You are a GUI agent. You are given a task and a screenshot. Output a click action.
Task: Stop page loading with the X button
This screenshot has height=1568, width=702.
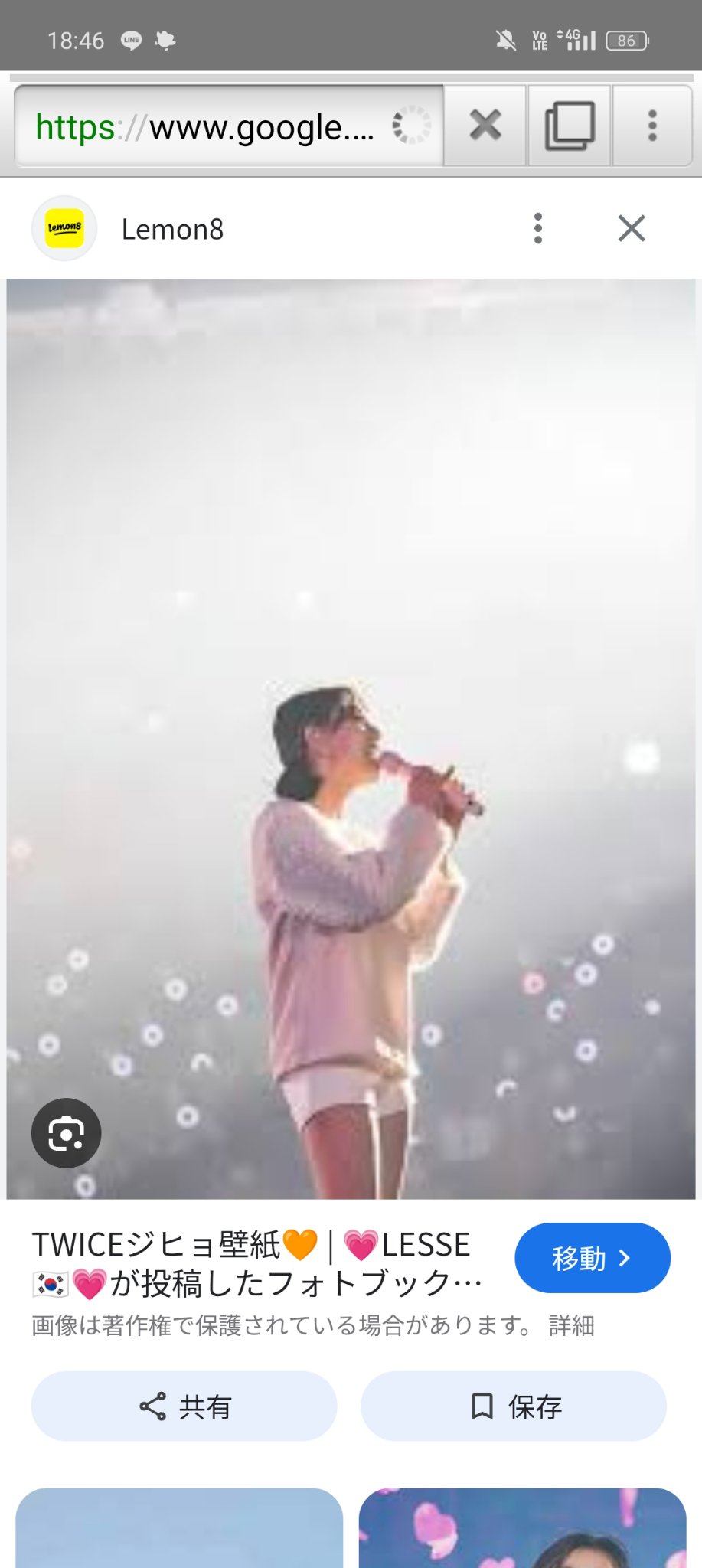coord(485,125)
